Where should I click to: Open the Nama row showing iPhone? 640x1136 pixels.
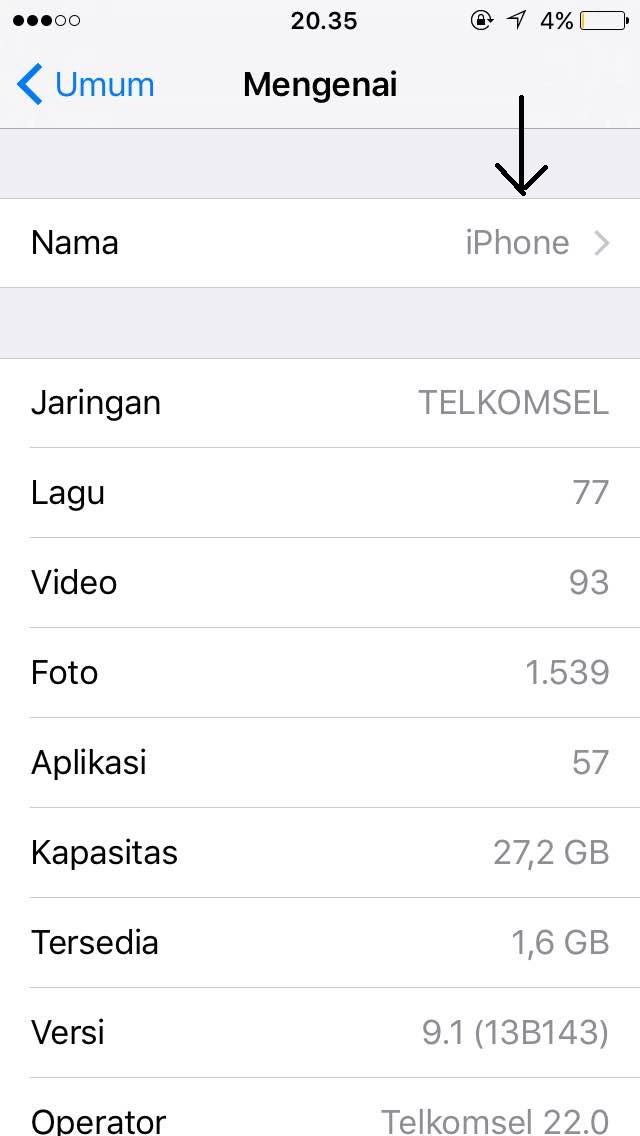[x=320, y=243]
